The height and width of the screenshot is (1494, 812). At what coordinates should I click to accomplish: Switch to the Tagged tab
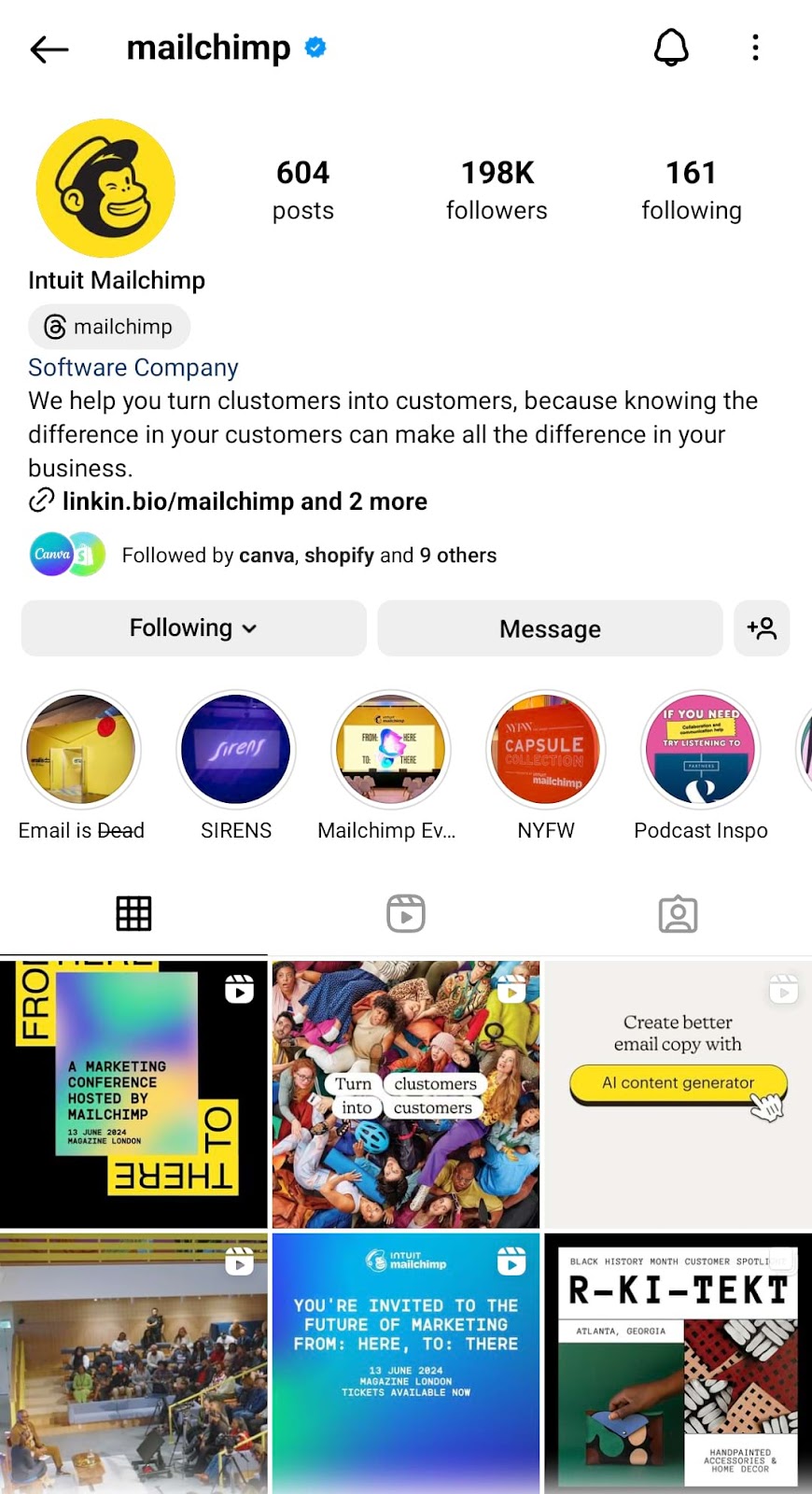coord(679,914)
